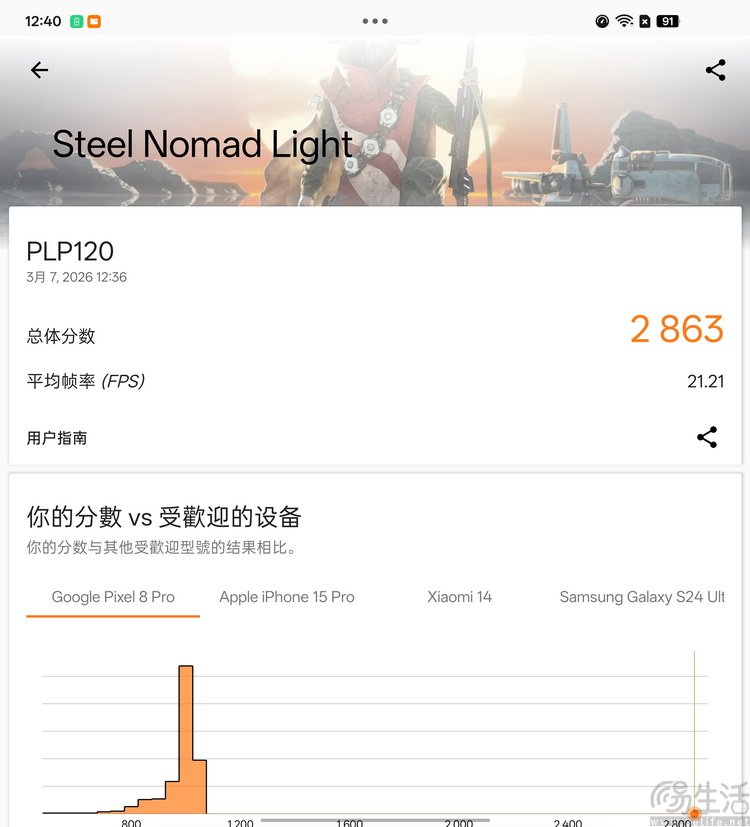
Task: Open the 用户指南 user guide
Action: pyautogui.click(x=57, y=438)
